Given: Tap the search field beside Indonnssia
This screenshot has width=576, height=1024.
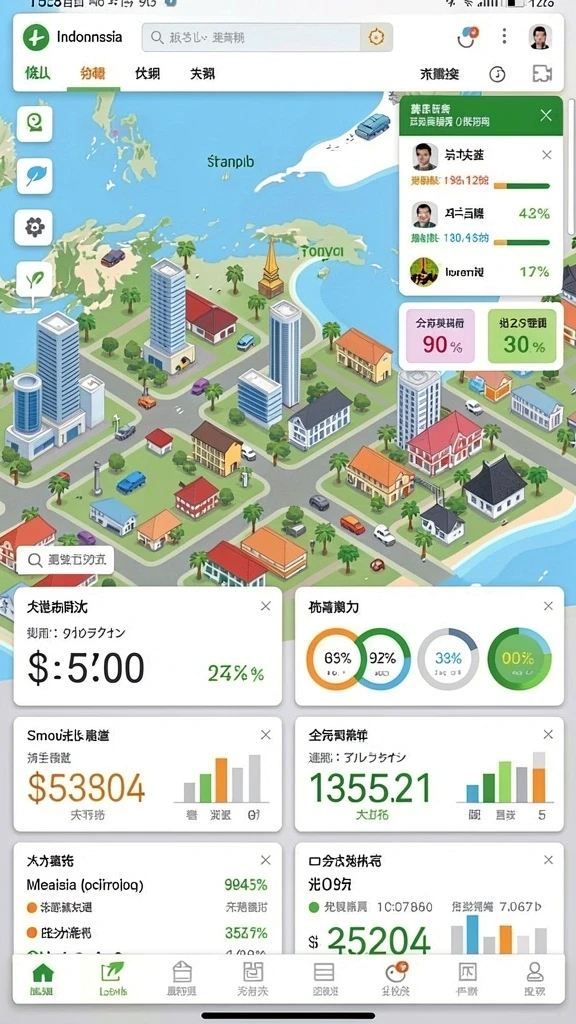Looking at the screenshot, I should click(251, 37).
